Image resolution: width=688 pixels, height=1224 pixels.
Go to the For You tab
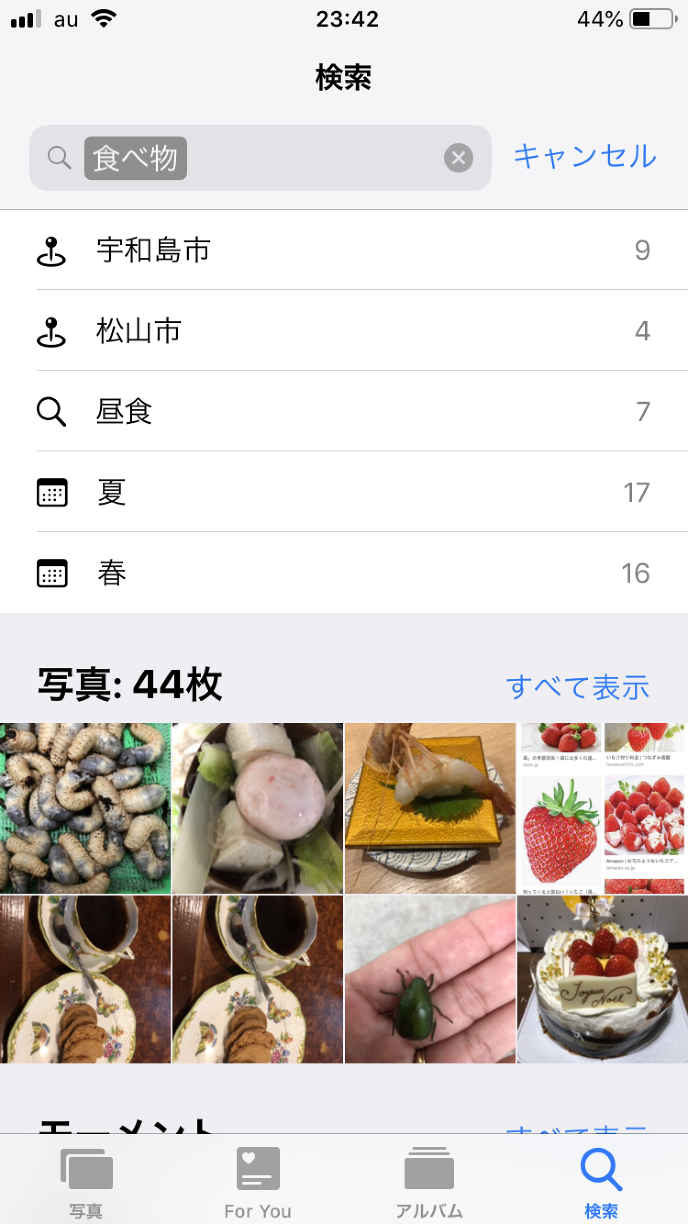(x=258, y=1182)
